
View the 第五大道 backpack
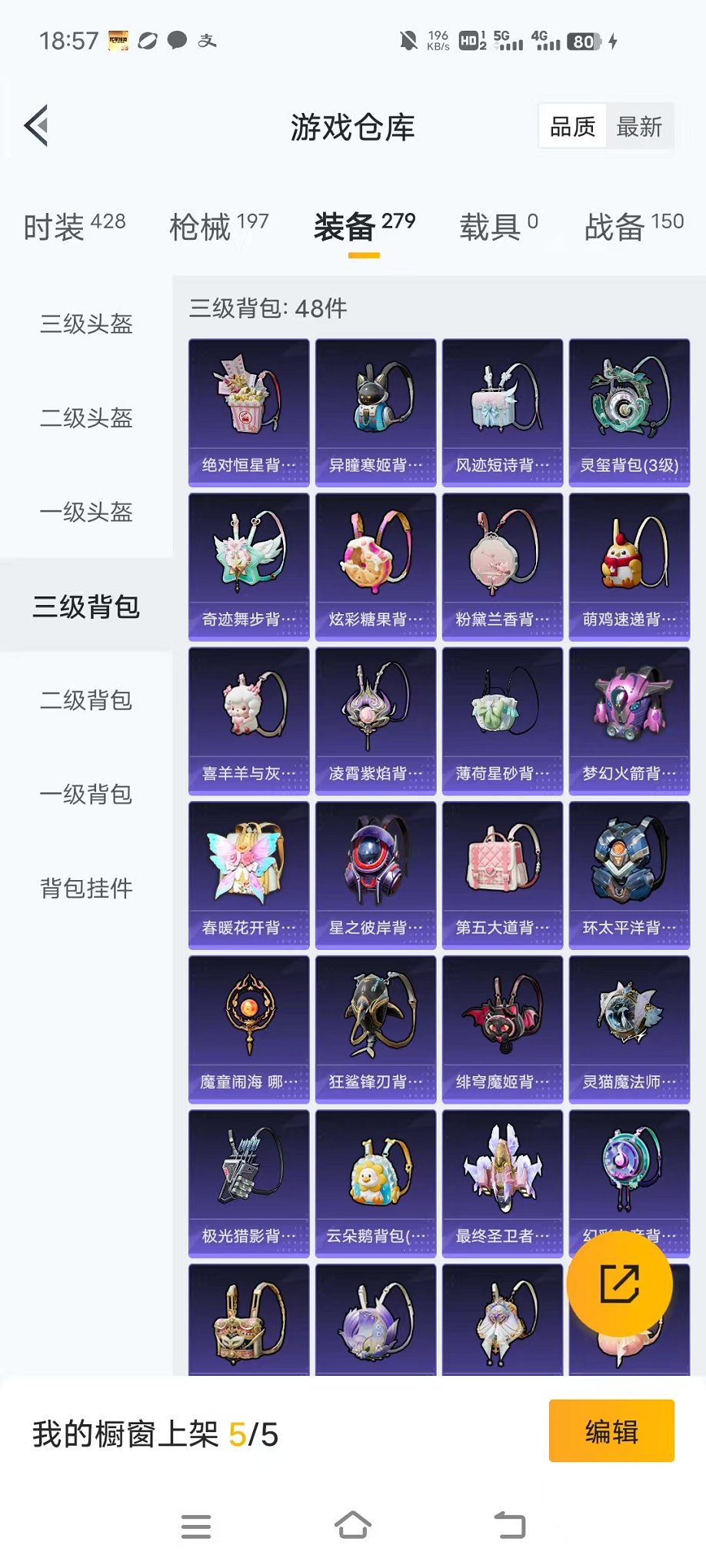coord(502,875)
